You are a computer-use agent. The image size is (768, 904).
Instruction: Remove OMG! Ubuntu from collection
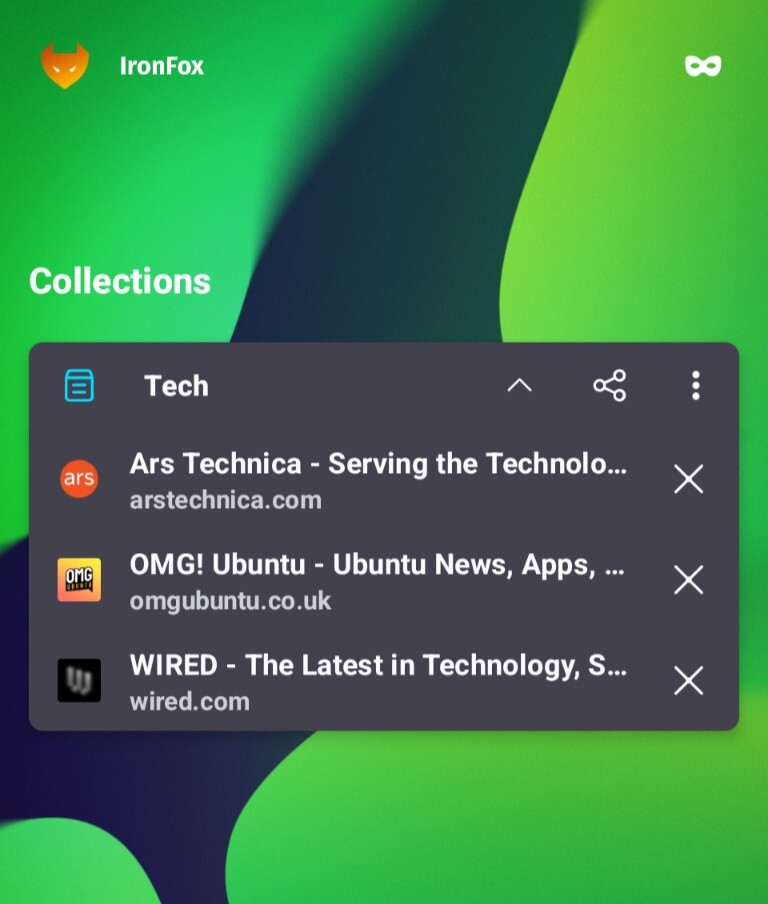[x=688, y=580]
